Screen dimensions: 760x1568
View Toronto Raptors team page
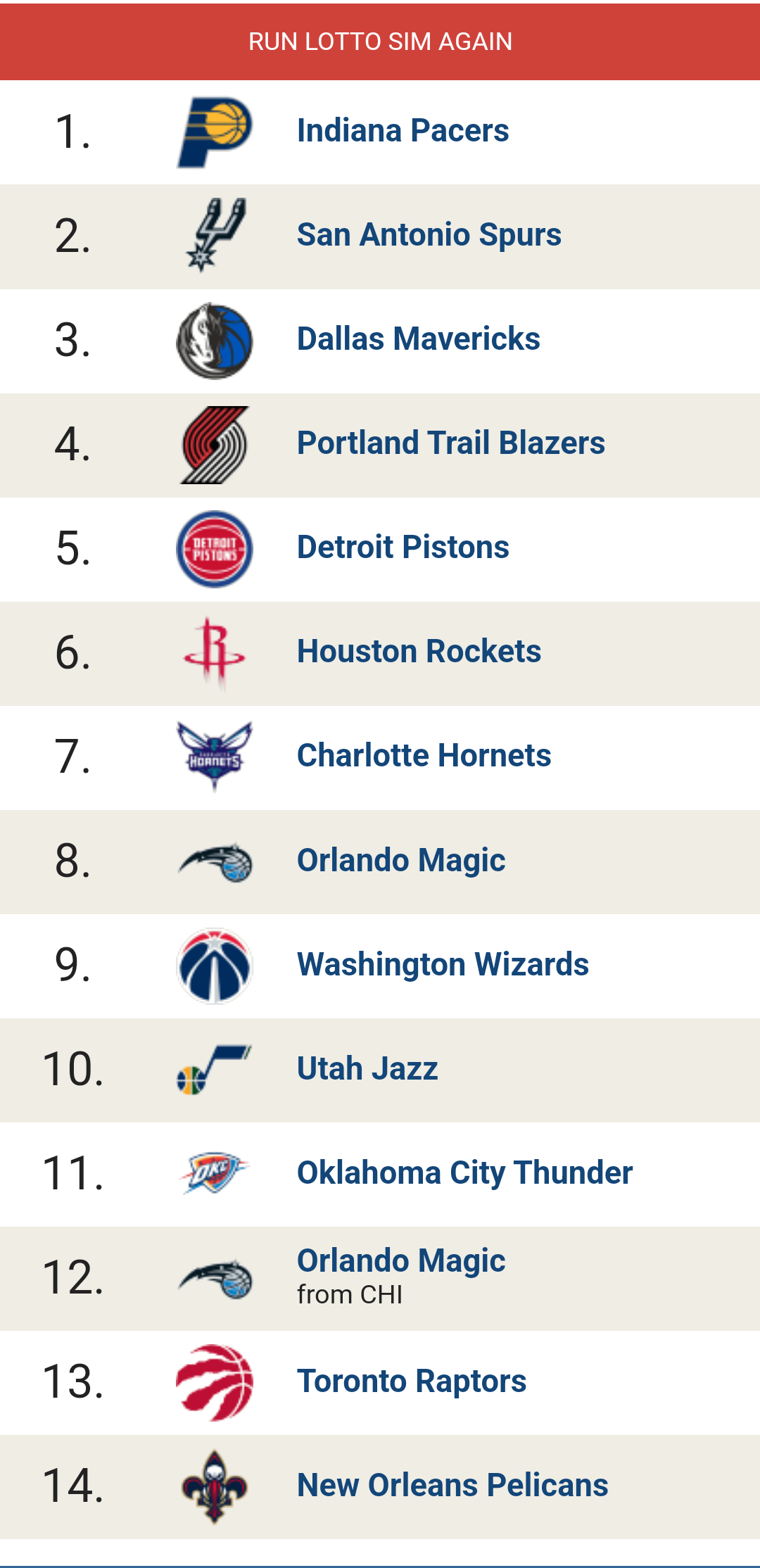(412, 1381)
